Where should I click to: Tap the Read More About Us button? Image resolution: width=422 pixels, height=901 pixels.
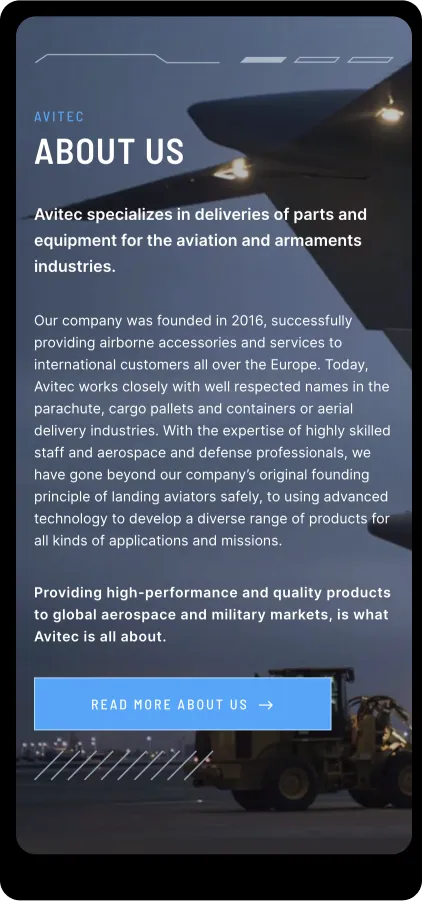(182, 704)
